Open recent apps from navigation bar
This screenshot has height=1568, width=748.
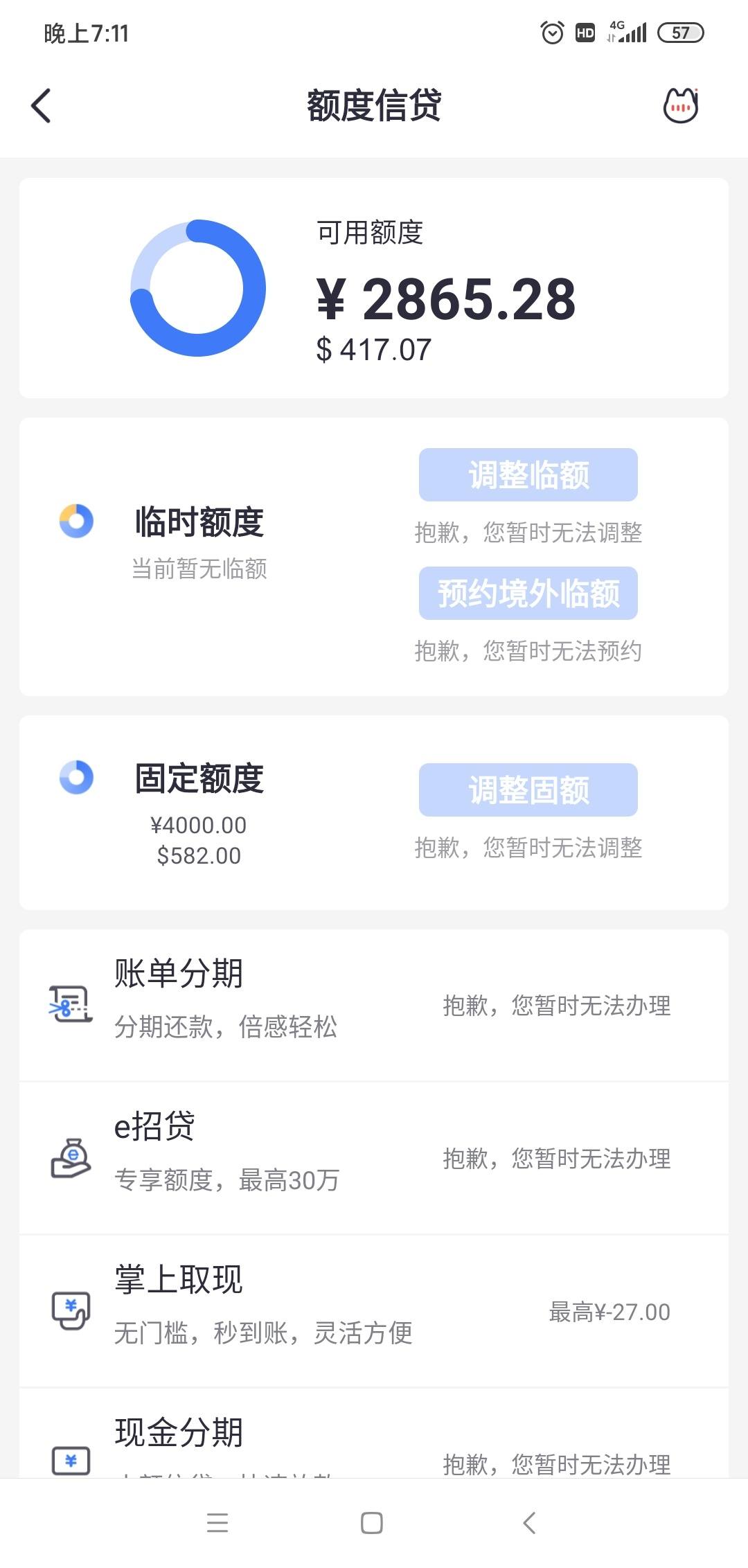(217, 1522)
